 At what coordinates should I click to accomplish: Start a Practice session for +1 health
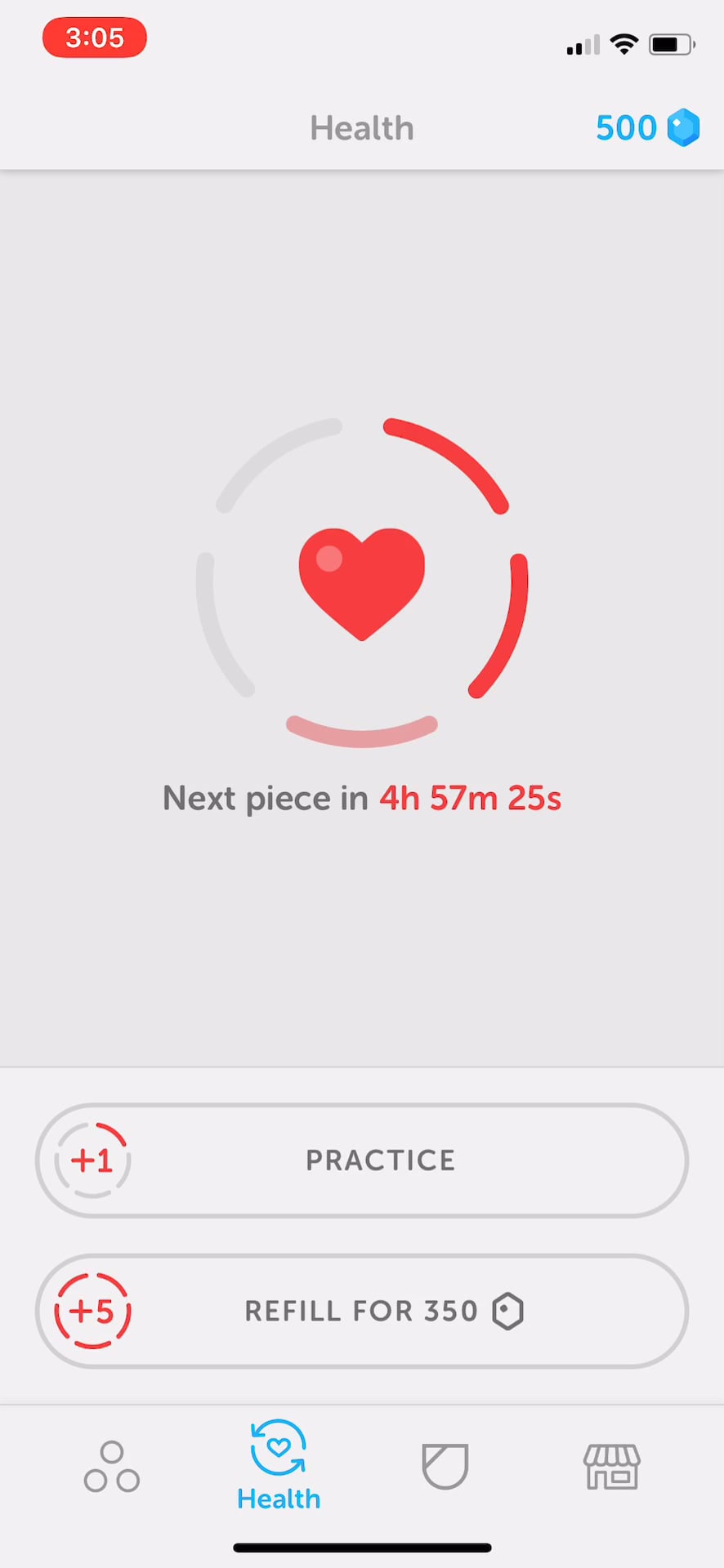(x=362, y=1160)
